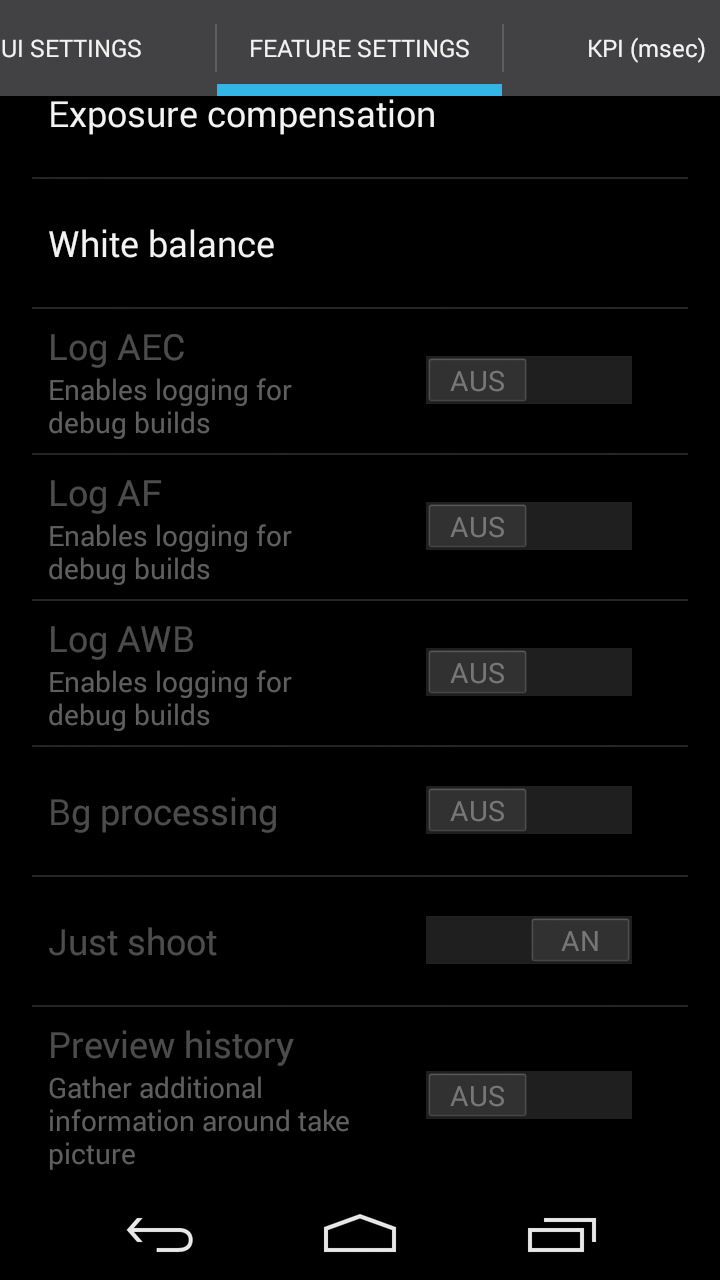Open White balance setting
Image resolution: width=720 pixels, height=1280 pixels.
(360, 244)
